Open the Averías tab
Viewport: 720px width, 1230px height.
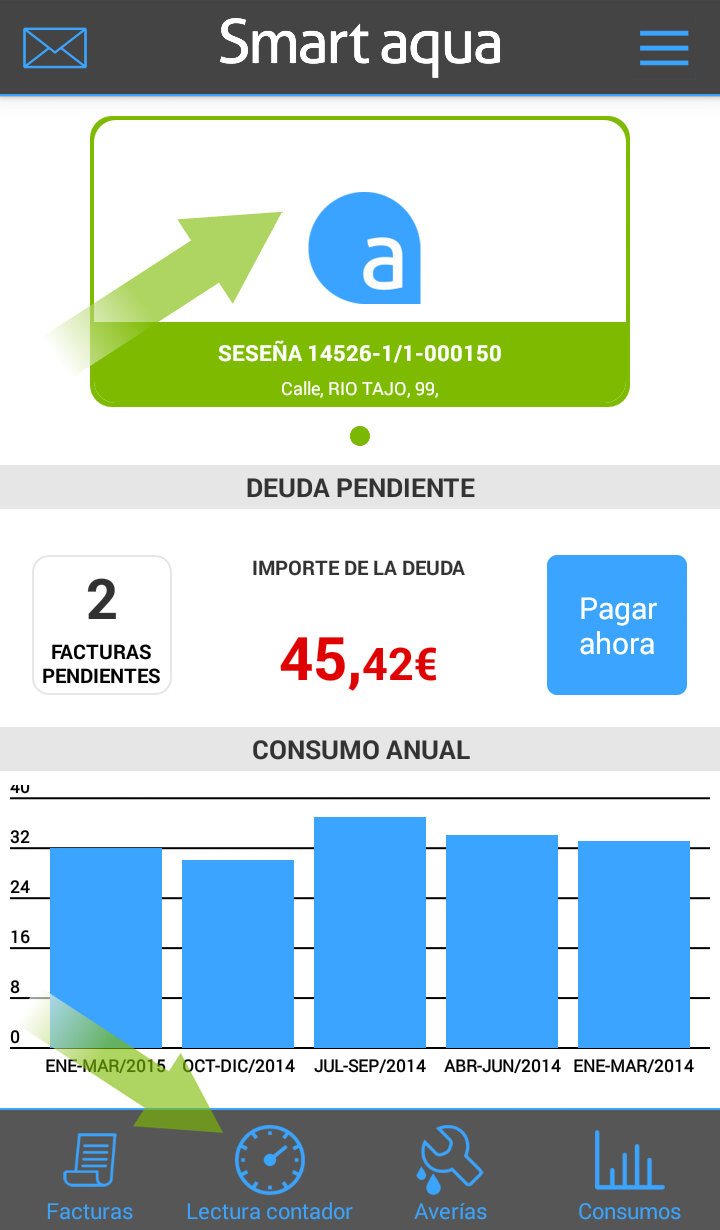coord(450,1173)
